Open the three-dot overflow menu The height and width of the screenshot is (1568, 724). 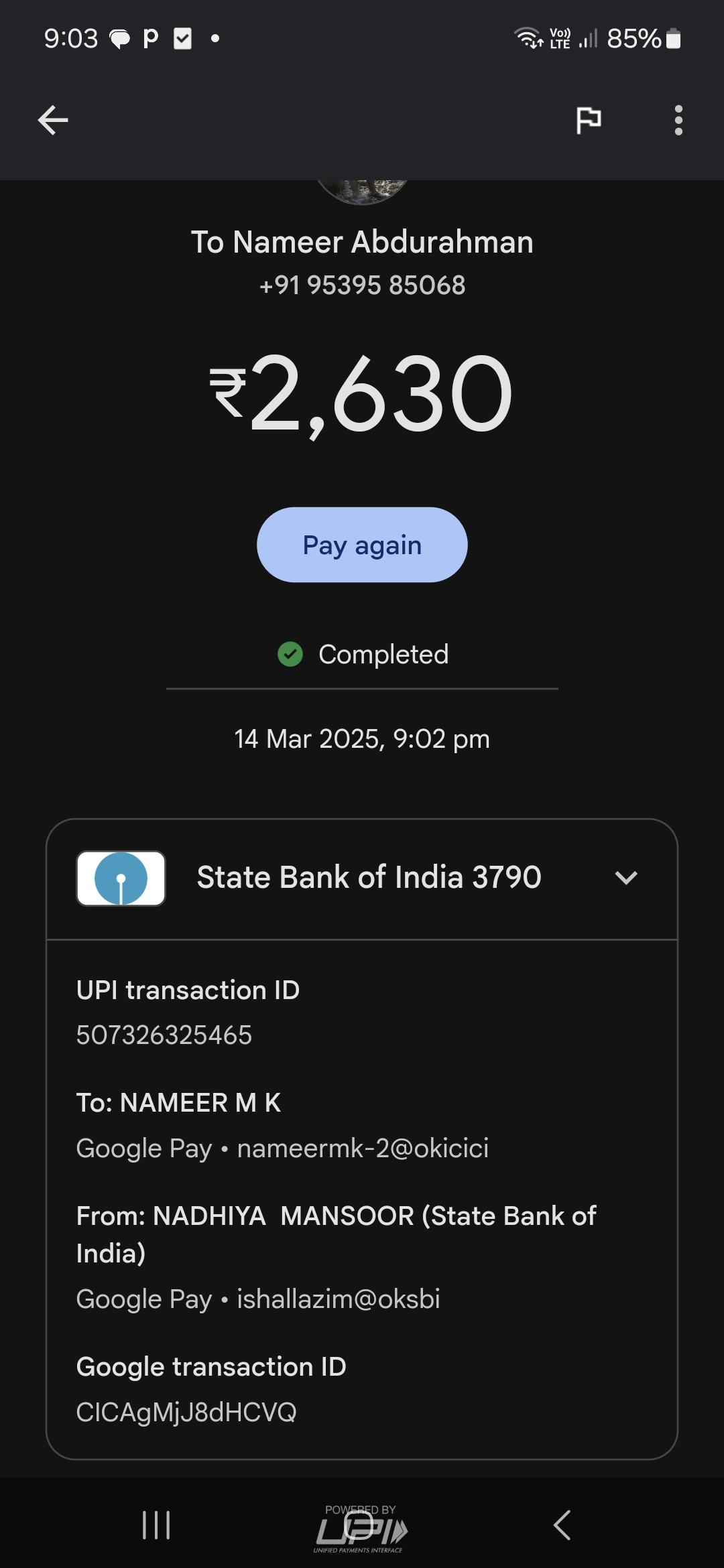coord(678,121)
